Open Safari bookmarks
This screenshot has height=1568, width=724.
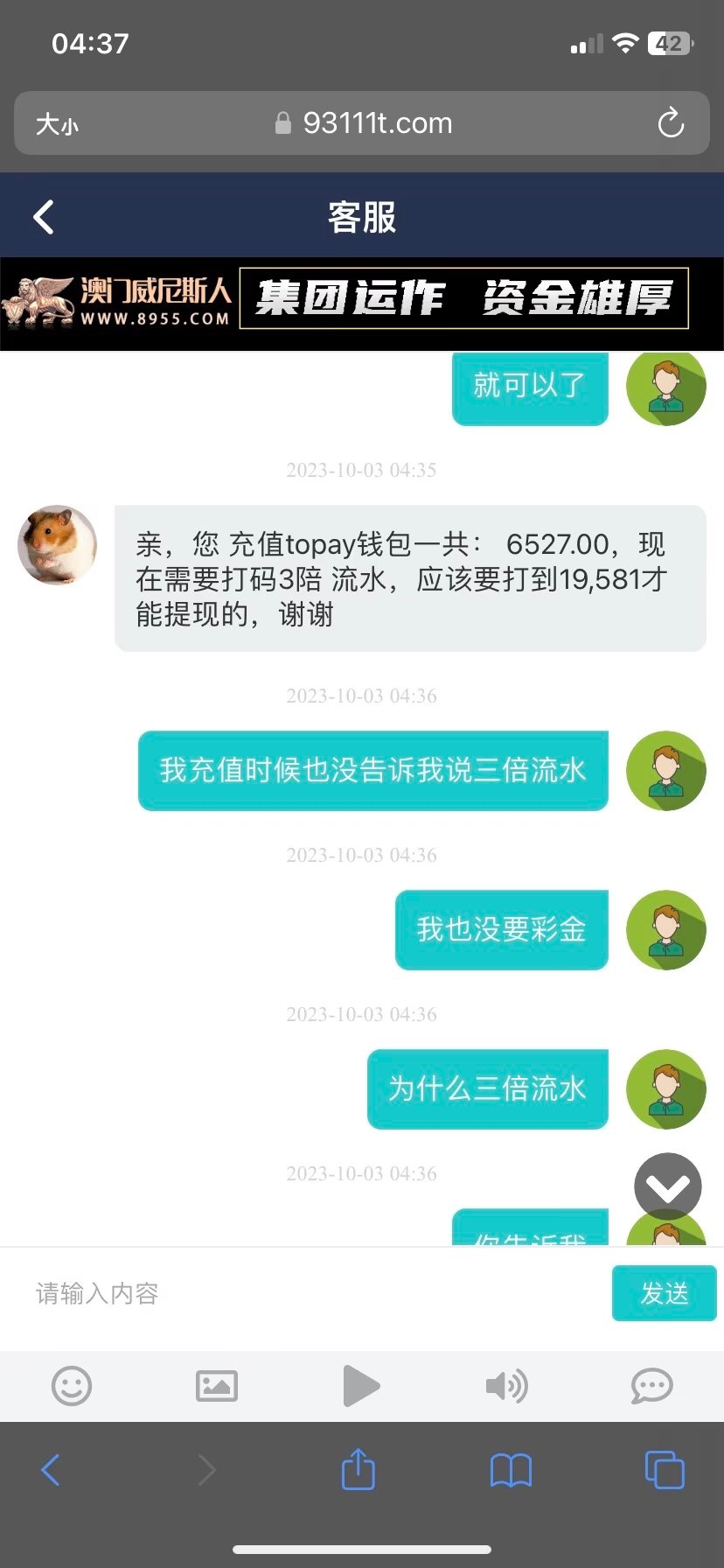(511, 1469)
